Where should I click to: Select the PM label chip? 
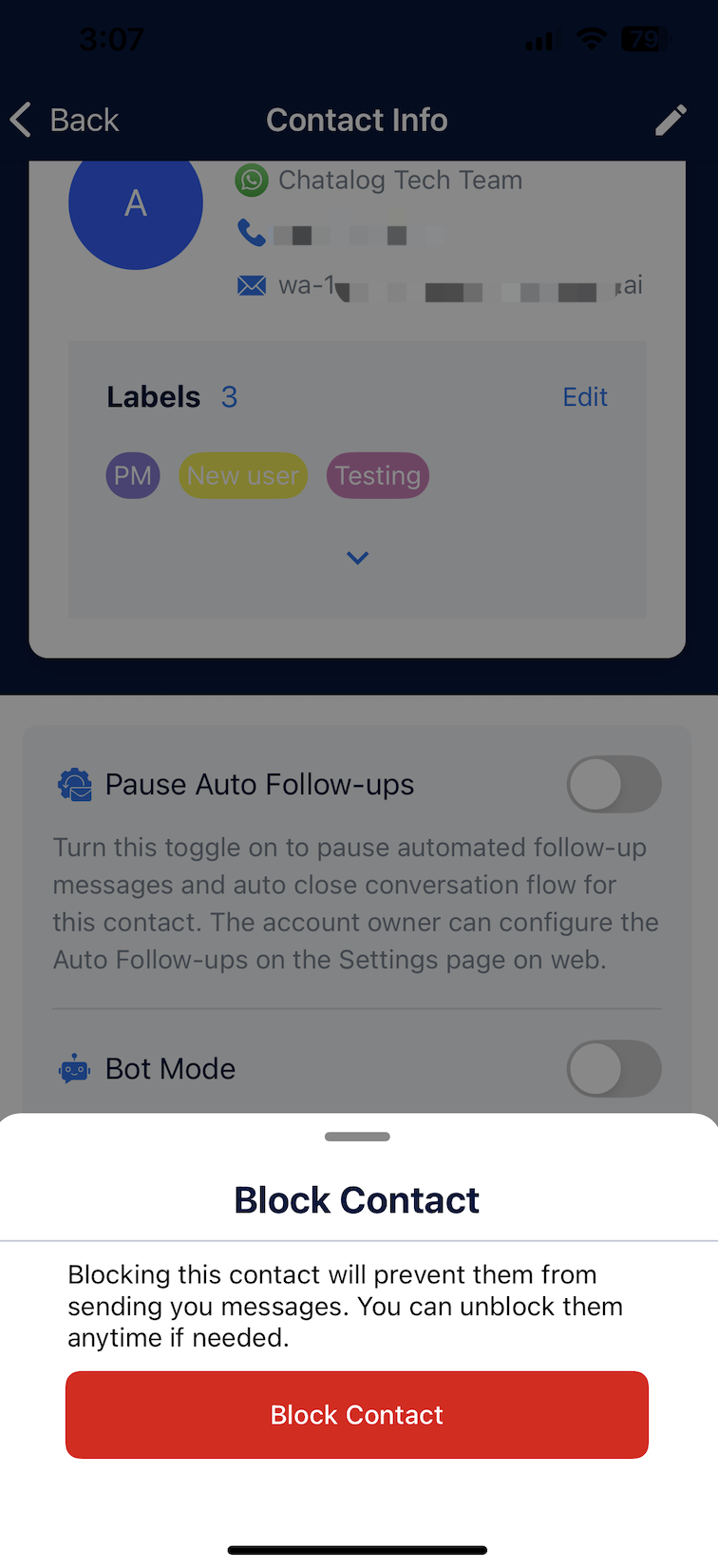[133, 475]
